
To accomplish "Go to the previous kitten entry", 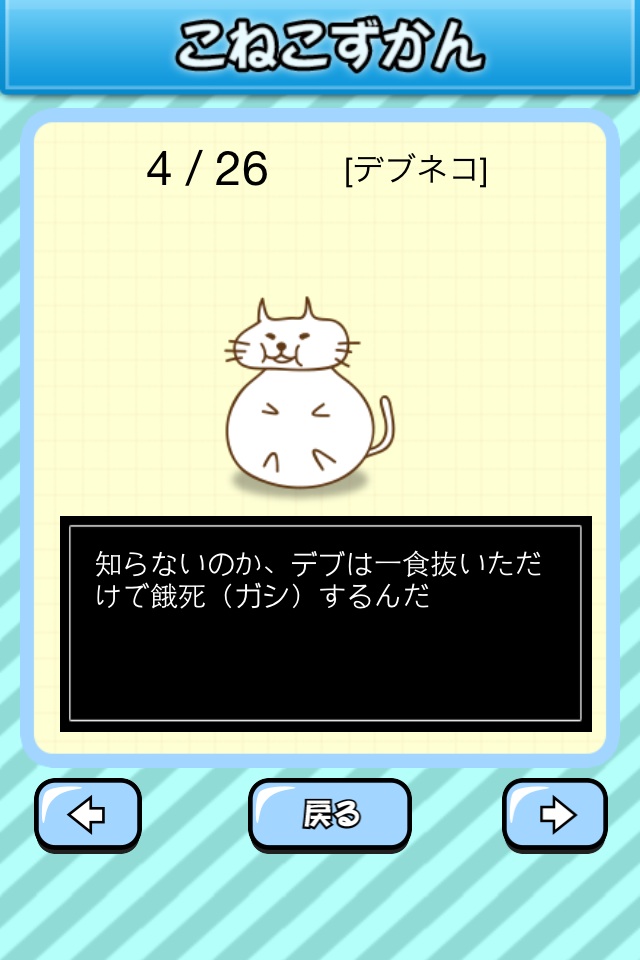I will tap(88, 815).
